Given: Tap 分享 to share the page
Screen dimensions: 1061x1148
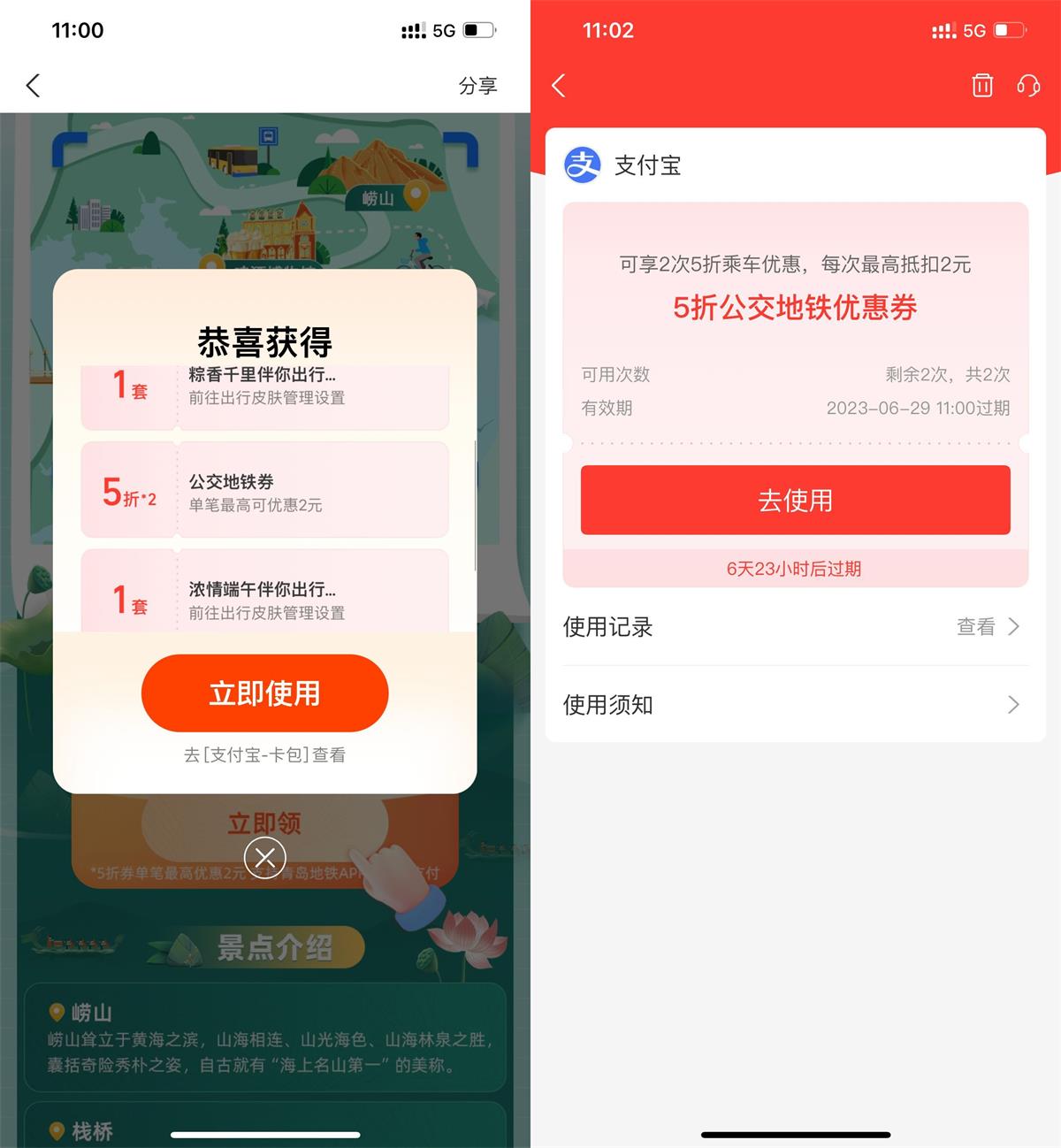Looking at the screenshot, I should click(x=477, y=86).
